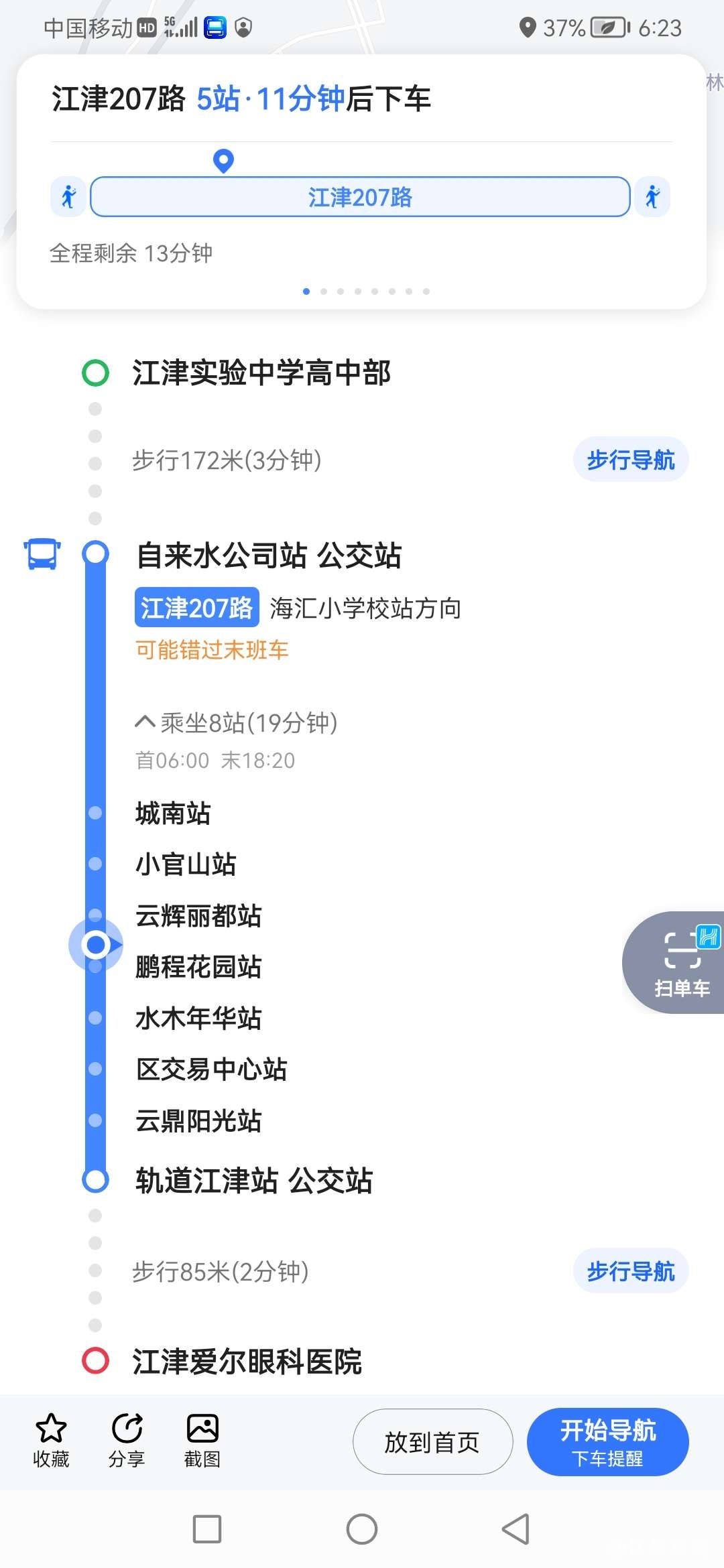
Task: Open the system recent apps button
Action: (x=207, y=1529)
